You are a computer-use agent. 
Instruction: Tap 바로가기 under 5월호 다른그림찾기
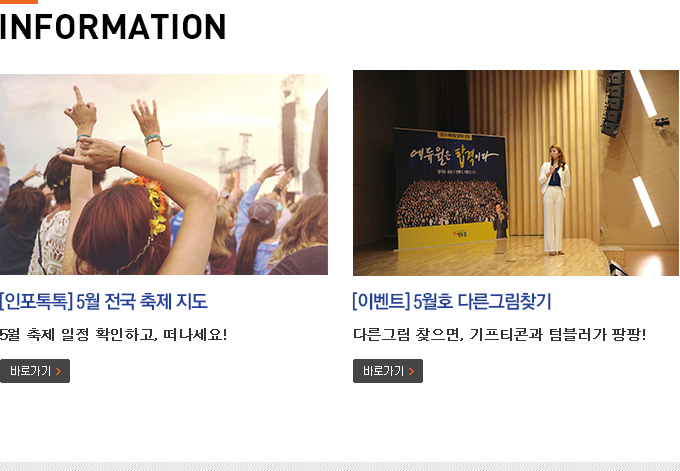click(388, 371)
